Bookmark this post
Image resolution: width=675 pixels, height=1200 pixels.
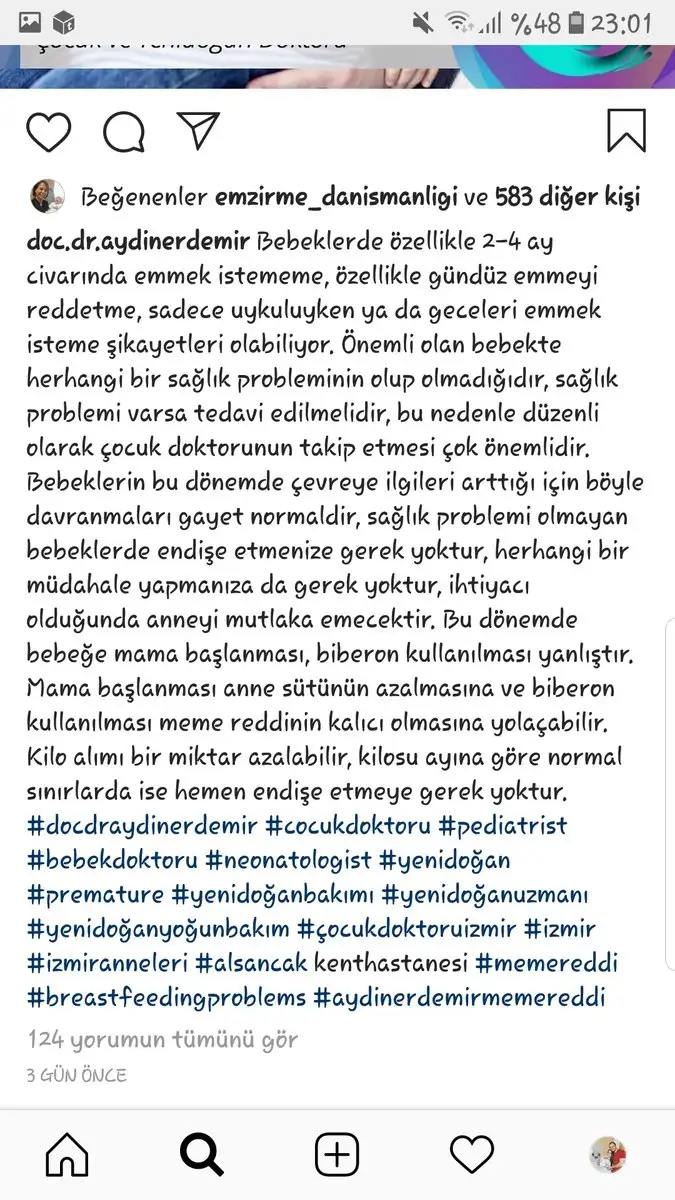627,131
